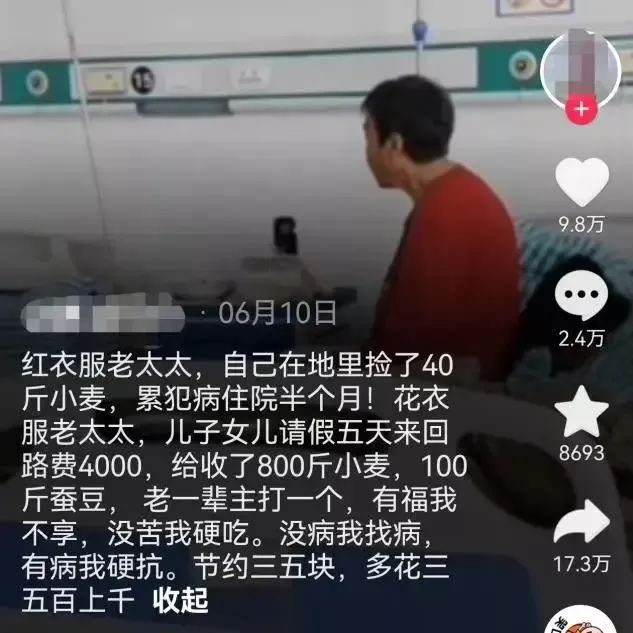Add the video to favorites with the star
The width and height of the screenshot is (633, 633).
(x=581, y=412)
